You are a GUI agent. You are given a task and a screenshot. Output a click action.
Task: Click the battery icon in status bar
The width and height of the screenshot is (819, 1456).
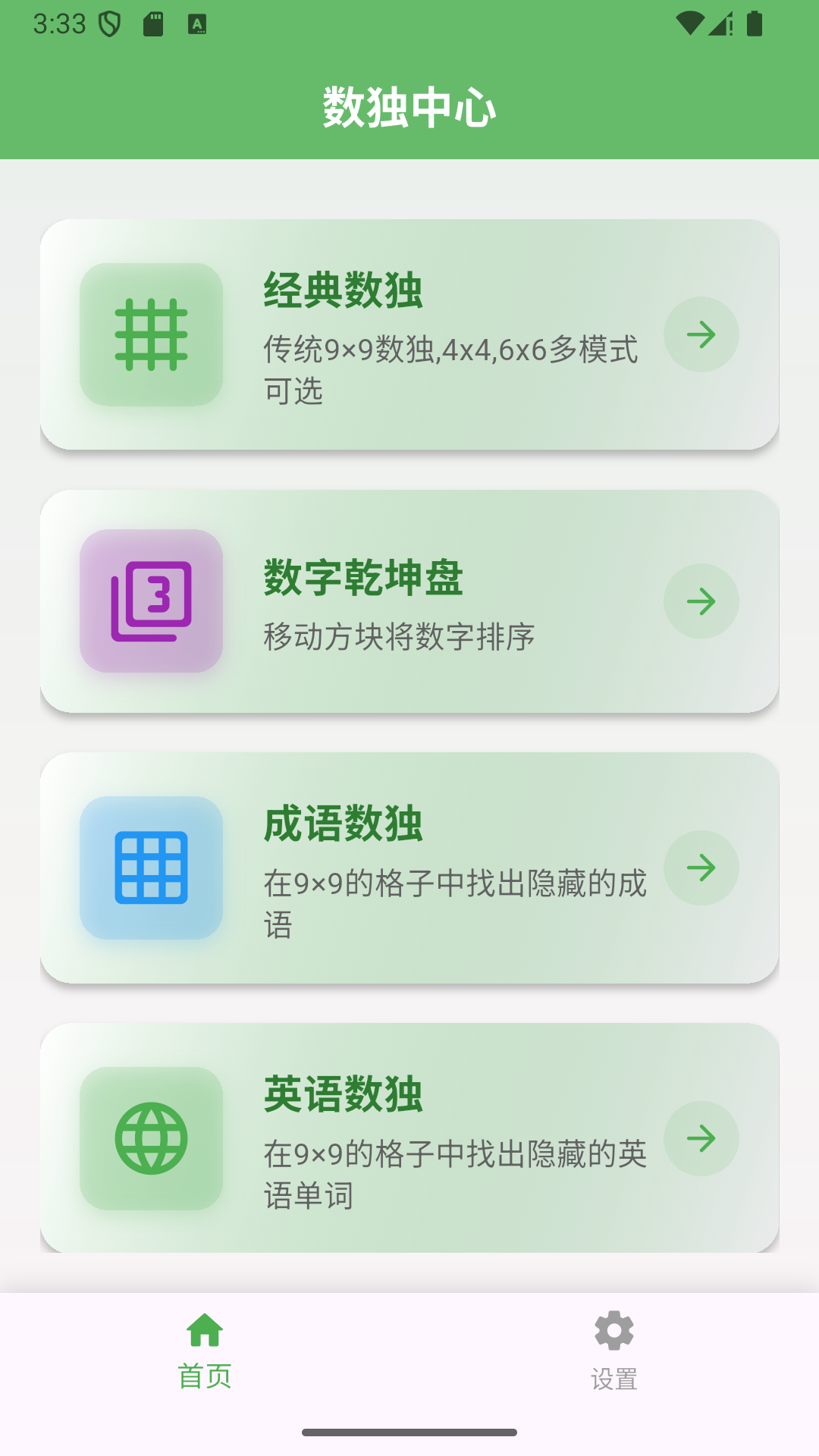755,23
